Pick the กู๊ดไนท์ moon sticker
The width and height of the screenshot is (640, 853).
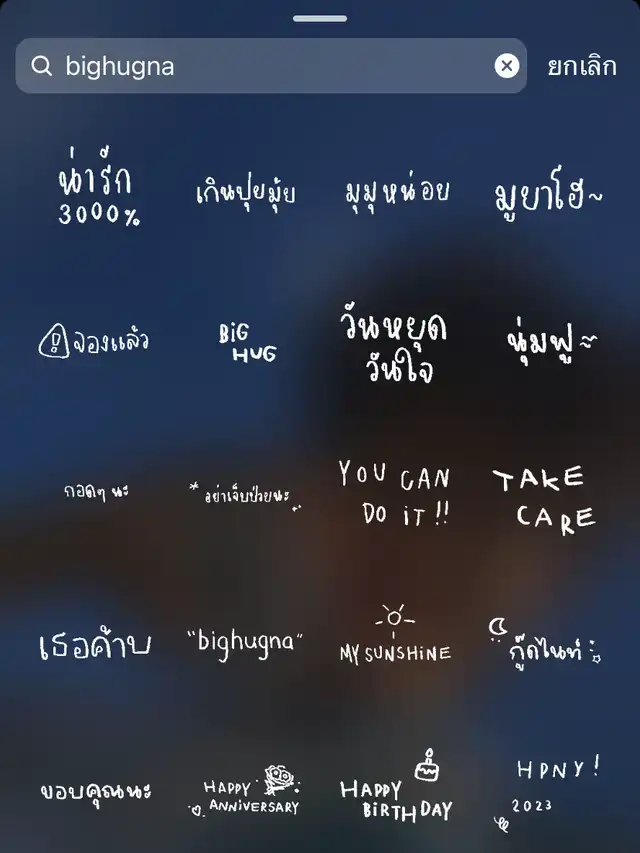(544, 645)
